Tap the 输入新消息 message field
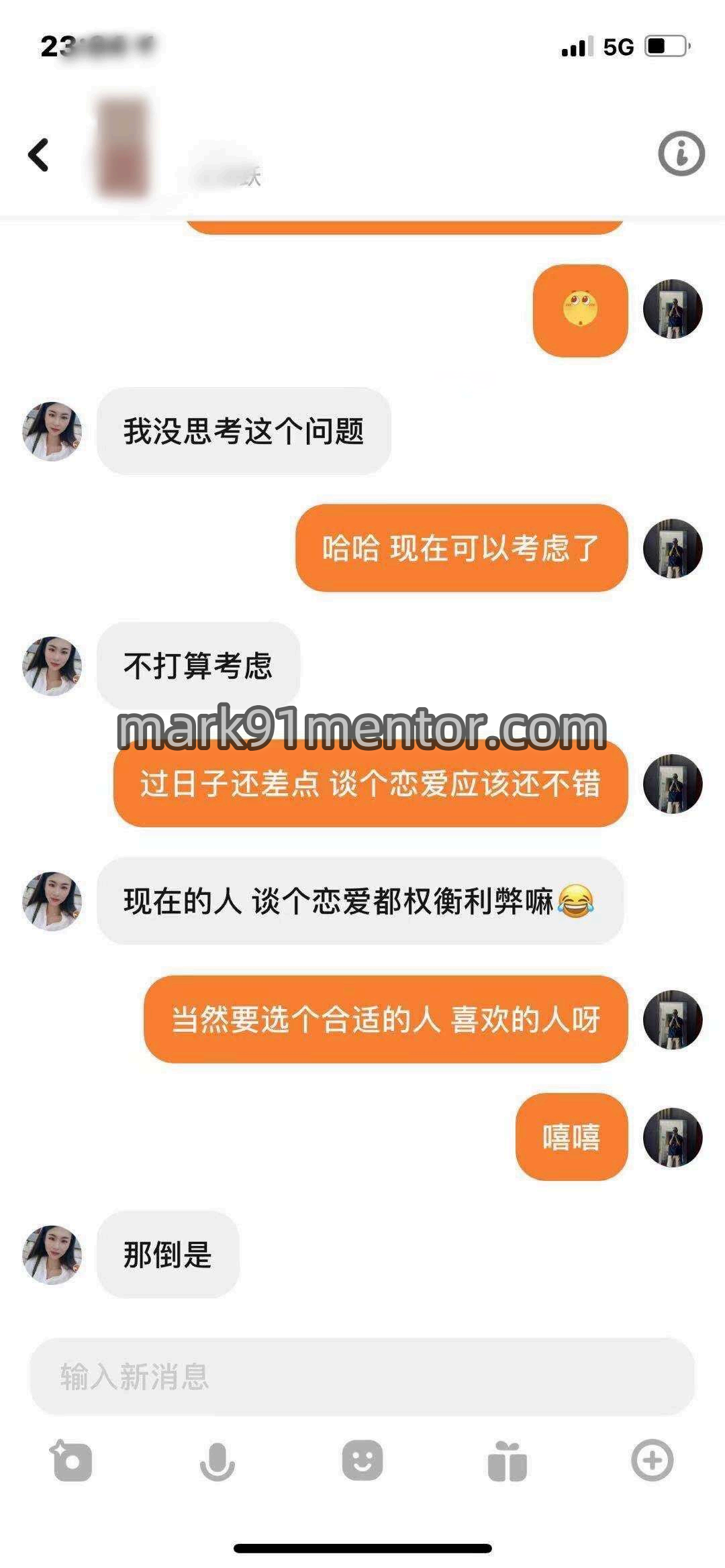Image resolution: width=725 pixels, height=1568 pixels. (x=362, y=1377)
